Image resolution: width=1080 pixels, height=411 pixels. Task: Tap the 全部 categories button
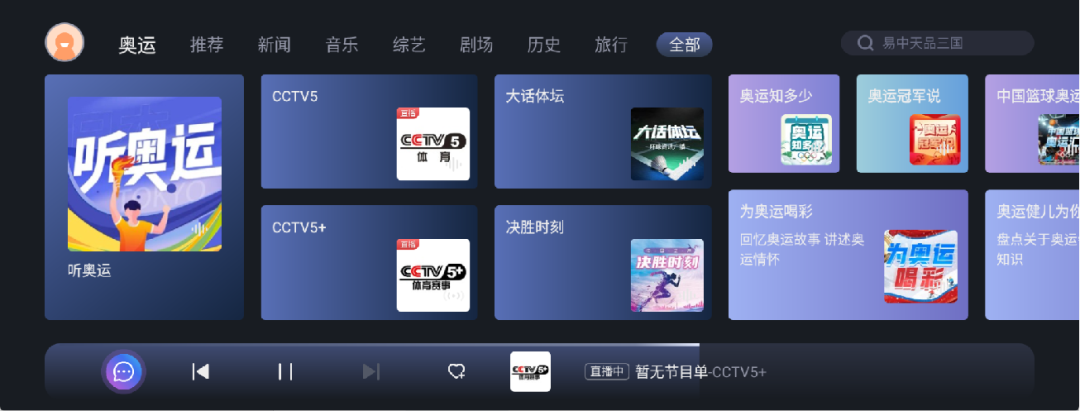click(x=684, y=44)
